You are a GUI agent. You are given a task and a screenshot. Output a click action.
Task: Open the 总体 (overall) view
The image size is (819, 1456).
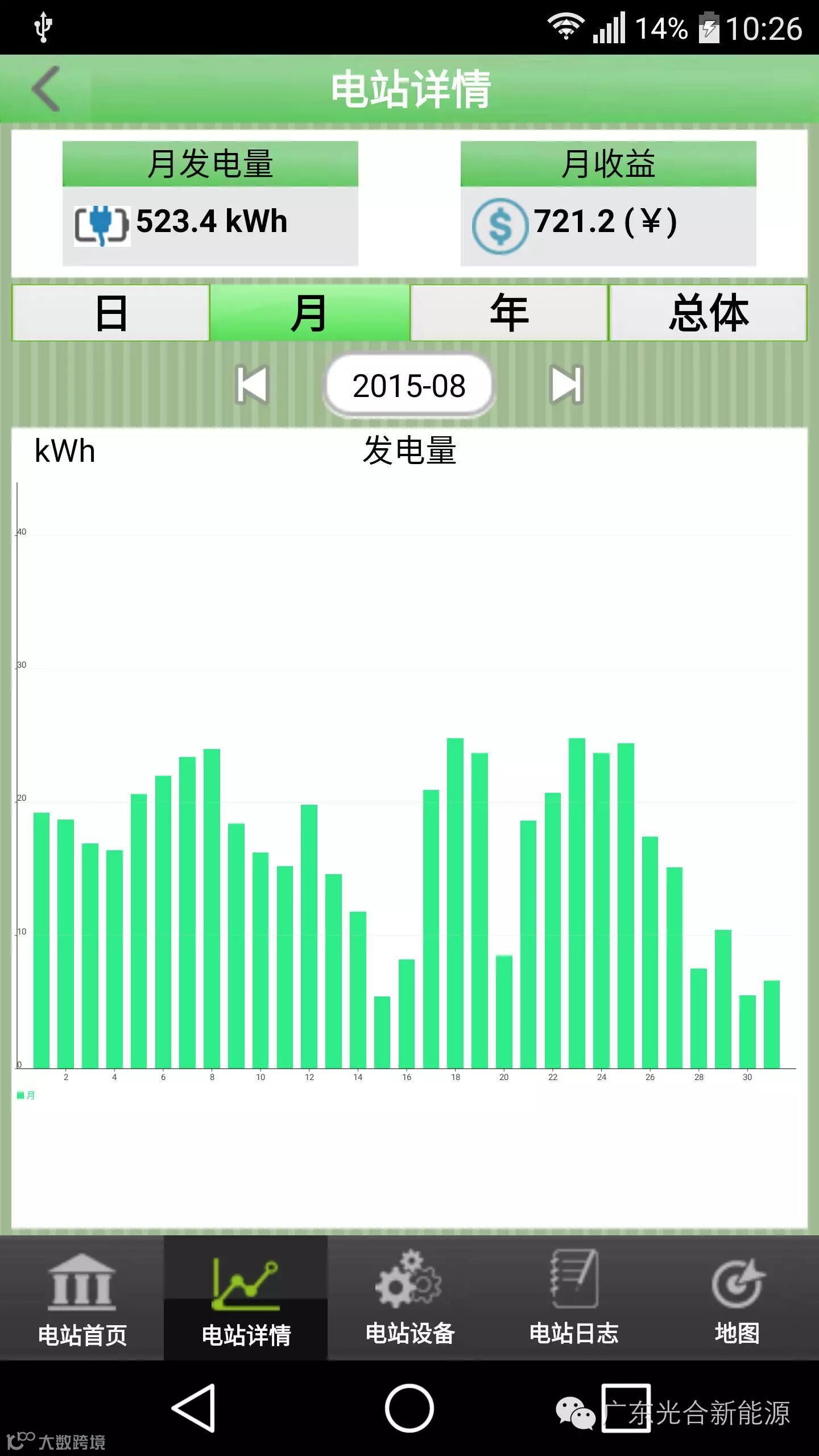[x=708, y=313]
